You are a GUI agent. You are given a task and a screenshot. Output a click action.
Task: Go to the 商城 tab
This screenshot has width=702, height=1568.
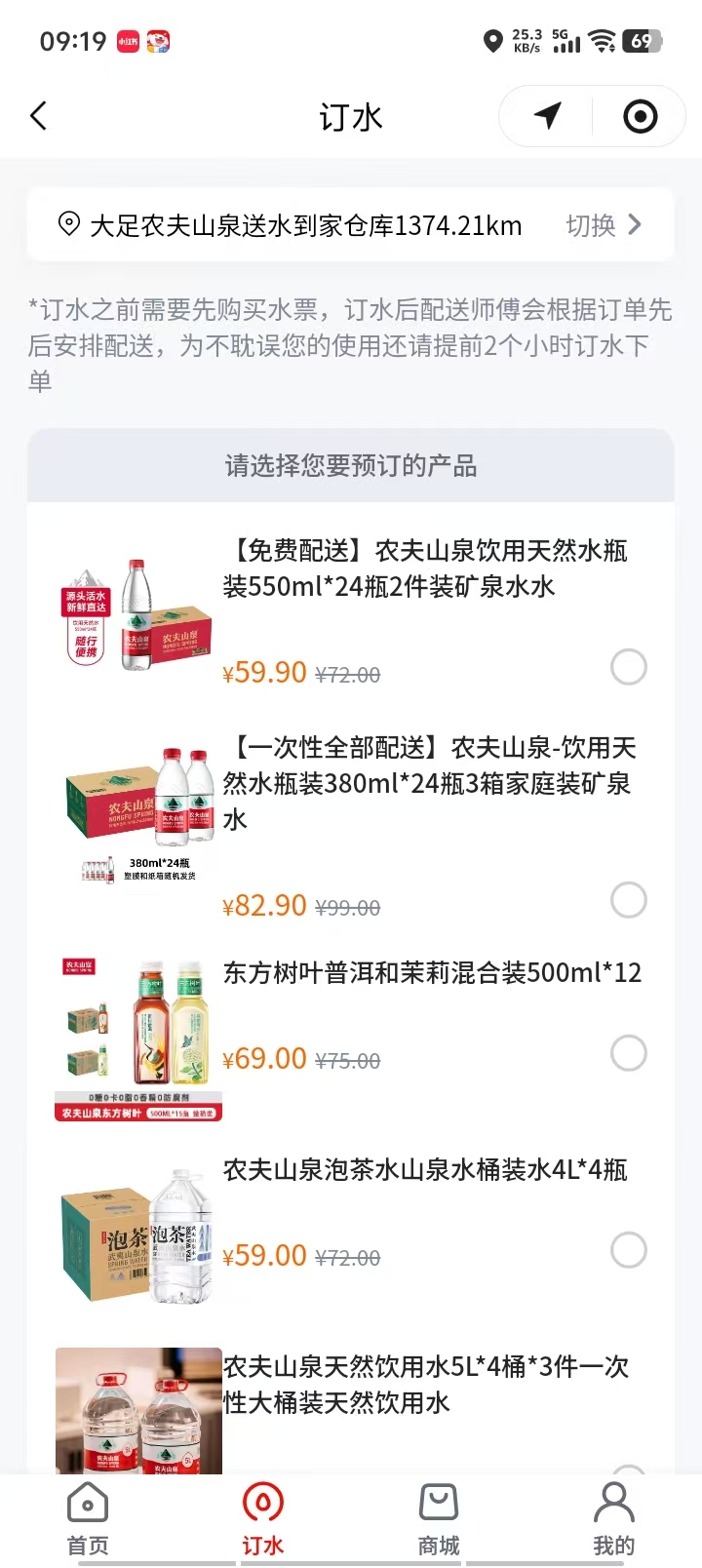click(439, 1519)
